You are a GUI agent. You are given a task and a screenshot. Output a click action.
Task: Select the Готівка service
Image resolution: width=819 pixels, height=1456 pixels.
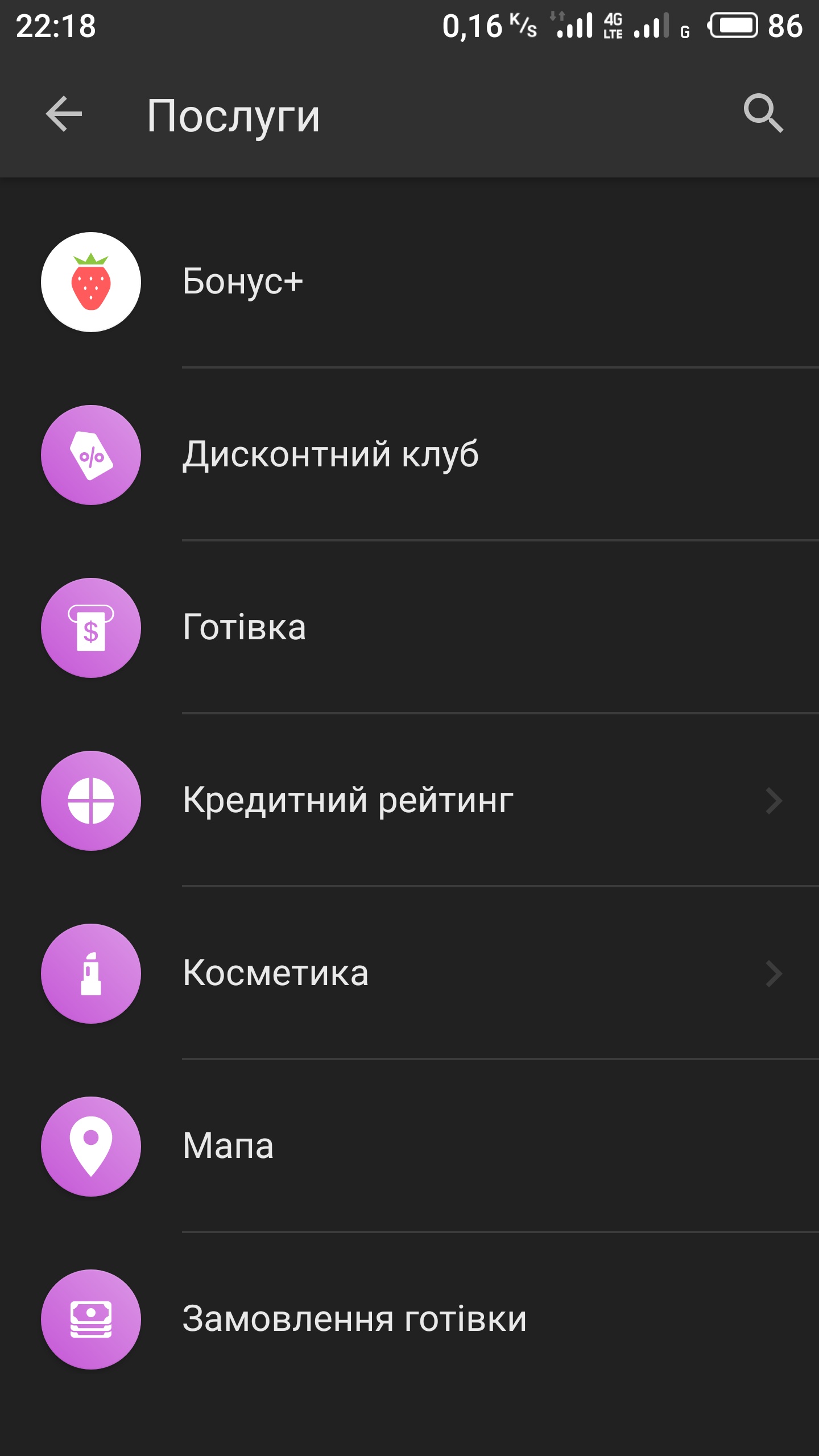click(x=409, y=627)
